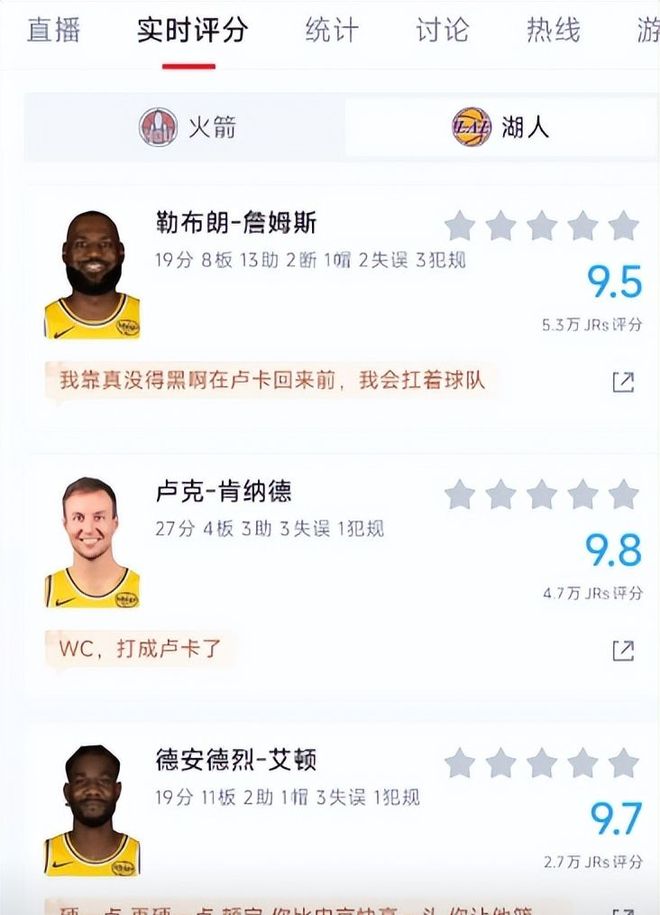Switch to the 讨论 tab
660x915 pixels.
pyautogui.click(x=441, y=30)
